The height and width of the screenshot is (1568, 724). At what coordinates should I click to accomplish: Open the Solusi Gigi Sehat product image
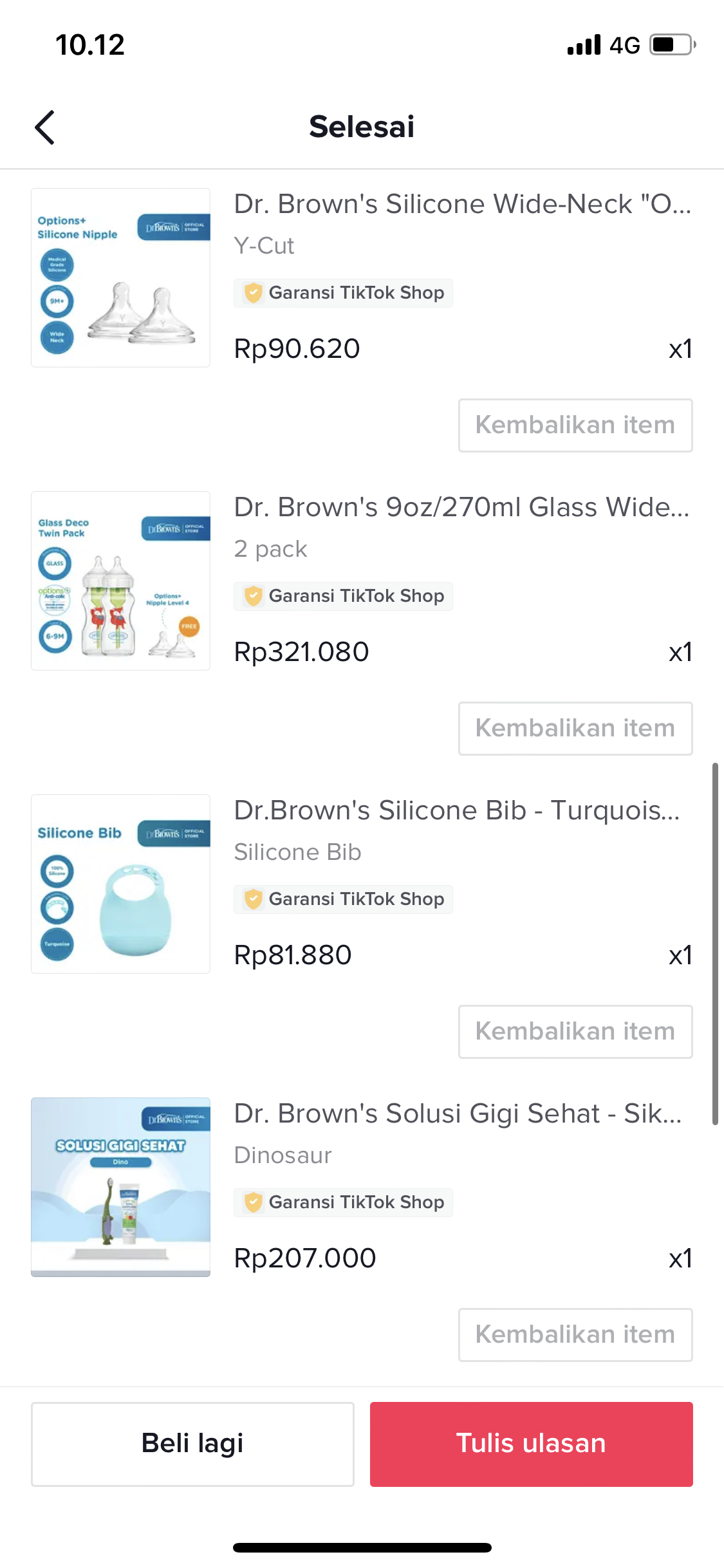pos(121,1187)
